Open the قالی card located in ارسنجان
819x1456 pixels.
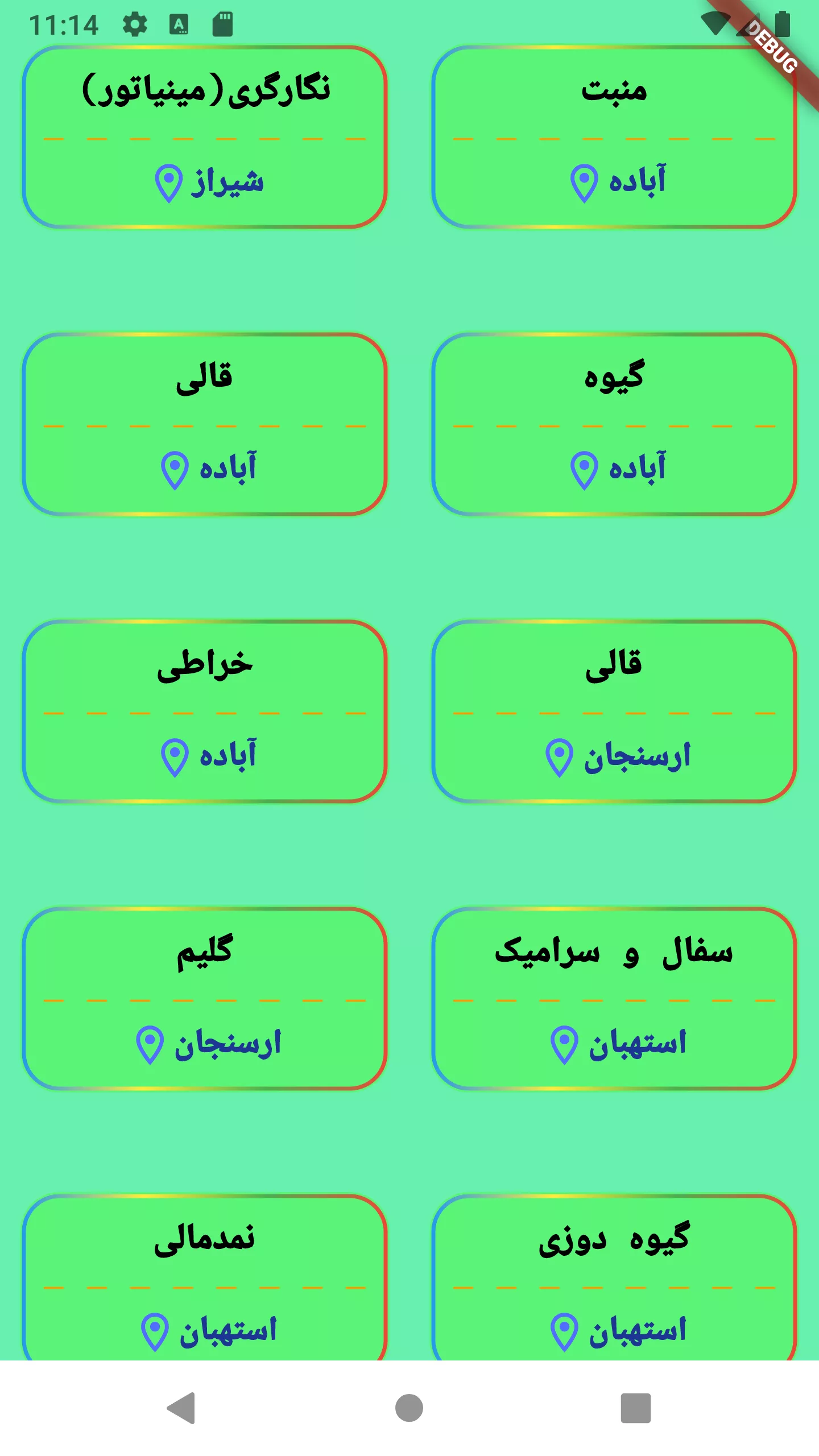click(614, 712)
